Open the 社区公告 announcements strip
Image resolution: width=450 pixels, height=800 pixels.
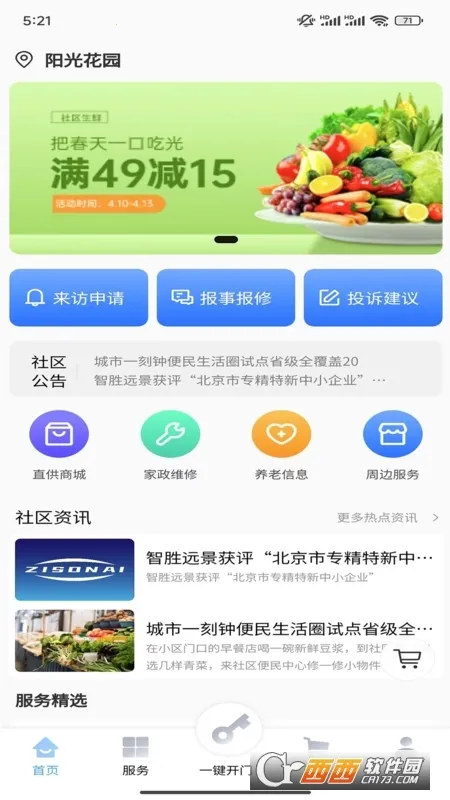[x=226, y=369]
